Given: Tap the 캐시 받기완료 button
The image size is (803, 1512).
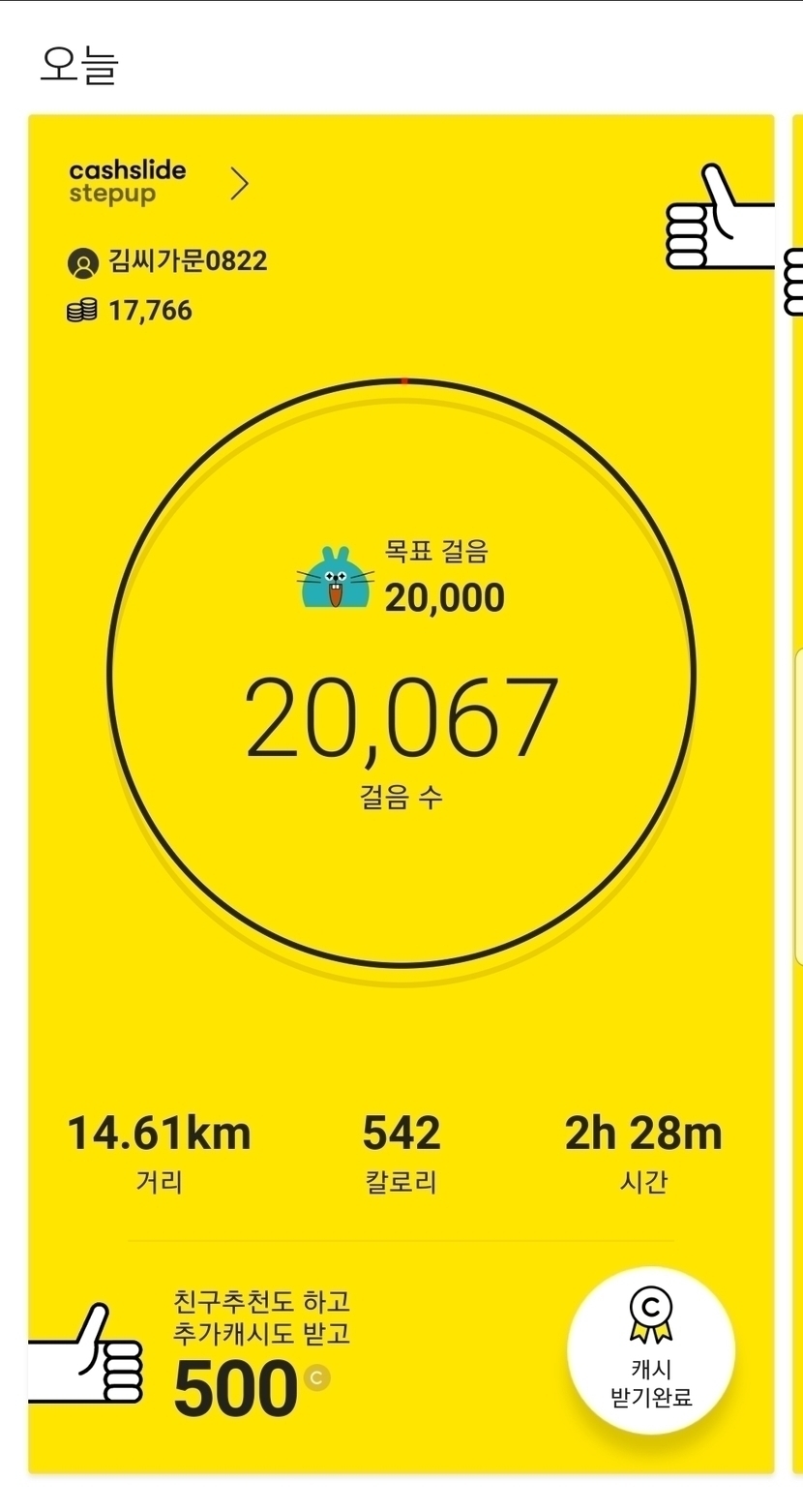Looking at the screenshot, I should pyautogui.click(x=651, y=1350).
